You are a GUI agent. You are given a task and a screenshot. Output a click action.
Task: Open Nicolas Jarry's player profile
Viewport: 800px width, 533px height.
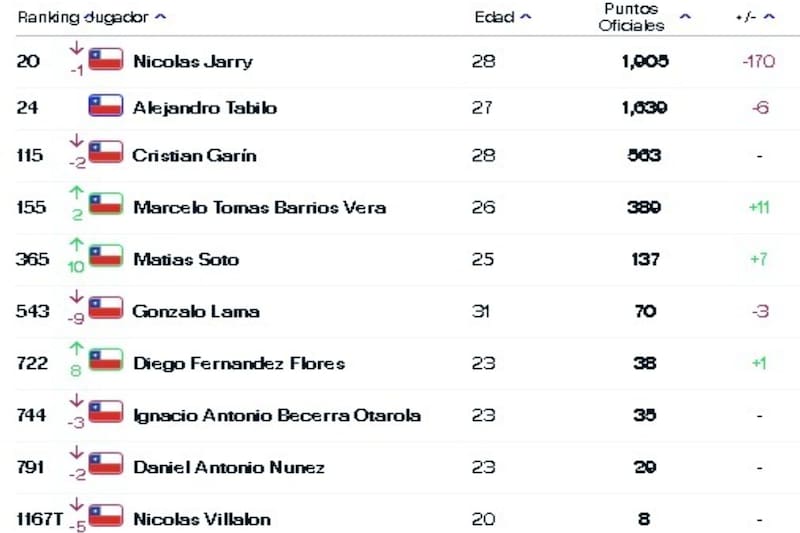(x=192, y=61)
